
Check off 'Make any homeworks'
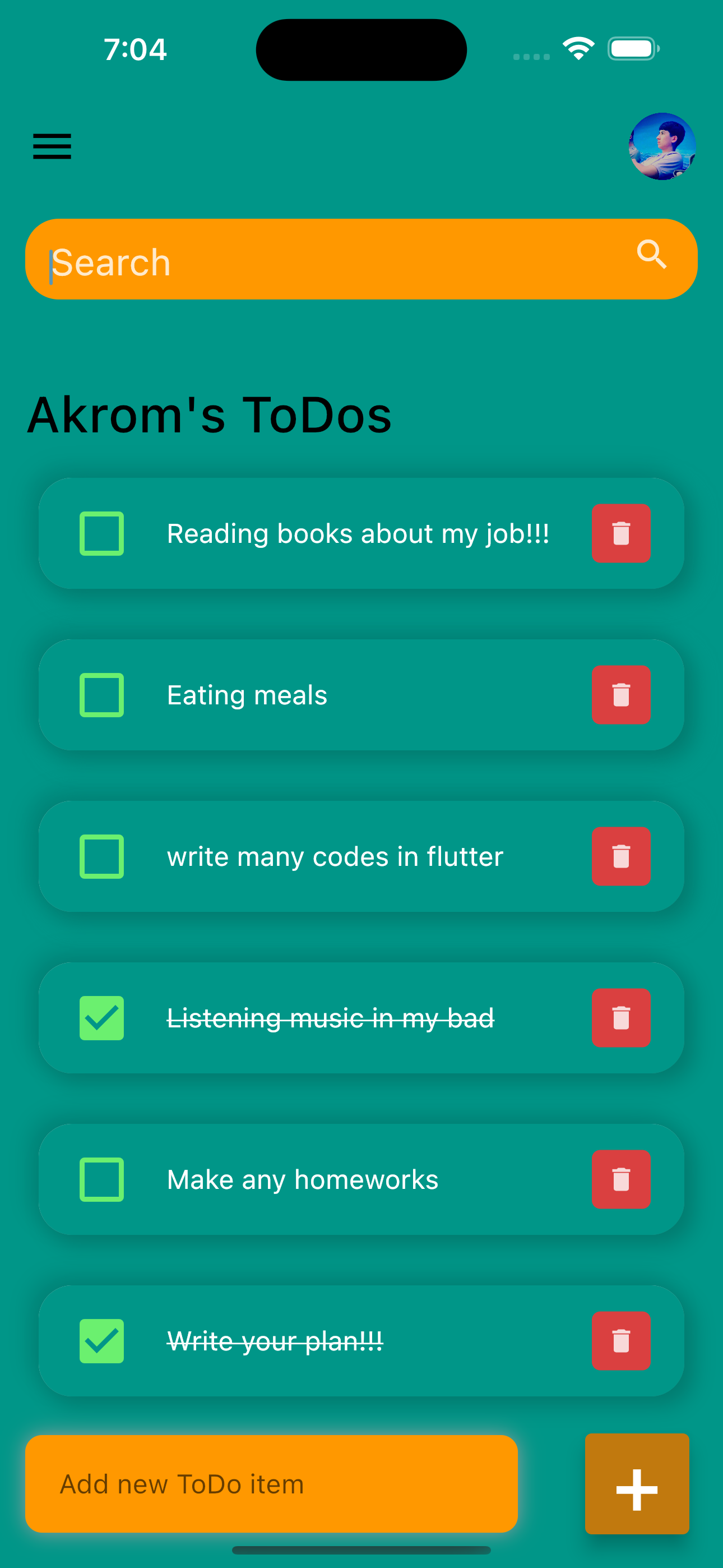pos(101,1180)
